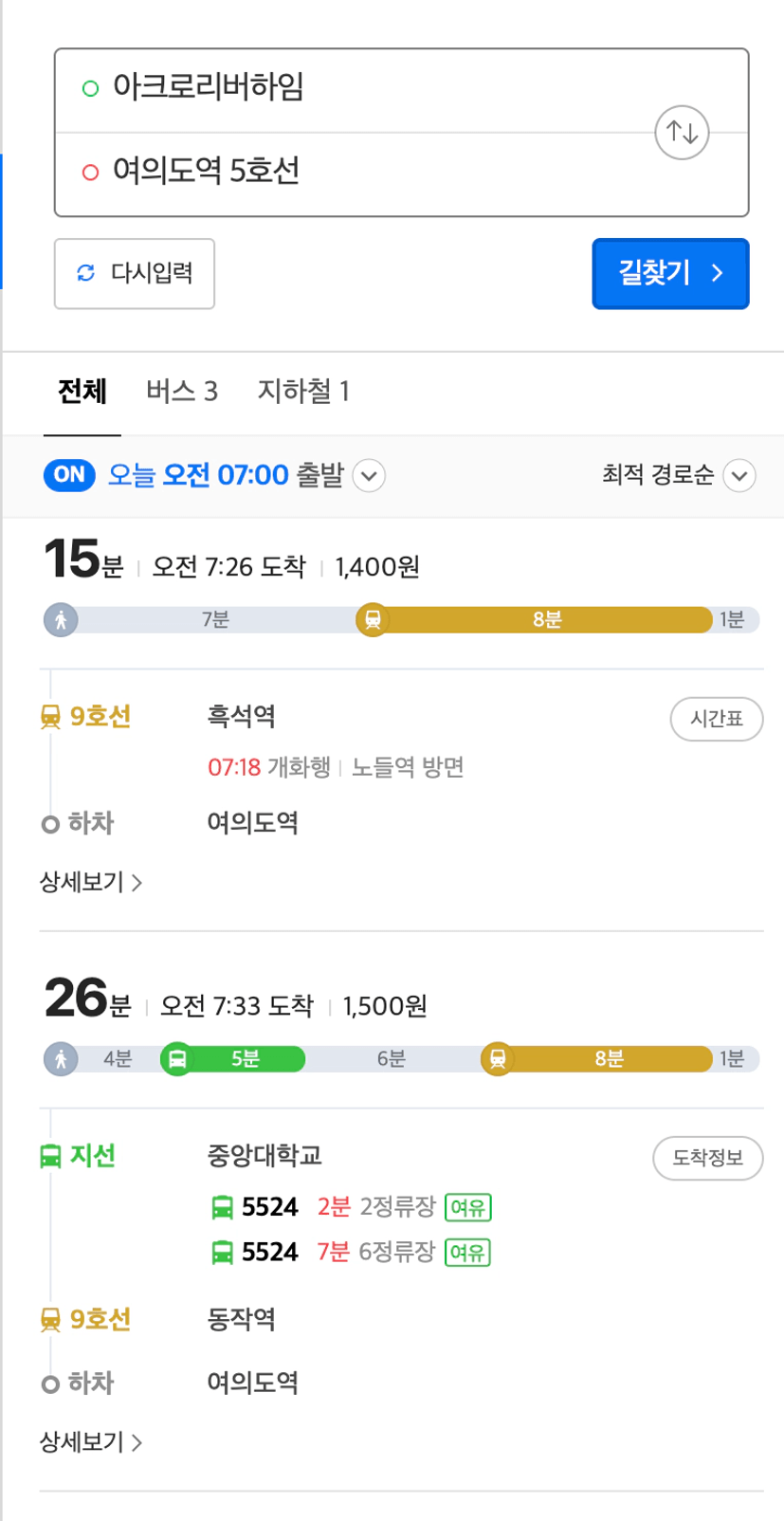The width and height of the screenshot is (784, 1521).
Task: Switch to the 버스 3 tab
Action: (x=182, y=391)
